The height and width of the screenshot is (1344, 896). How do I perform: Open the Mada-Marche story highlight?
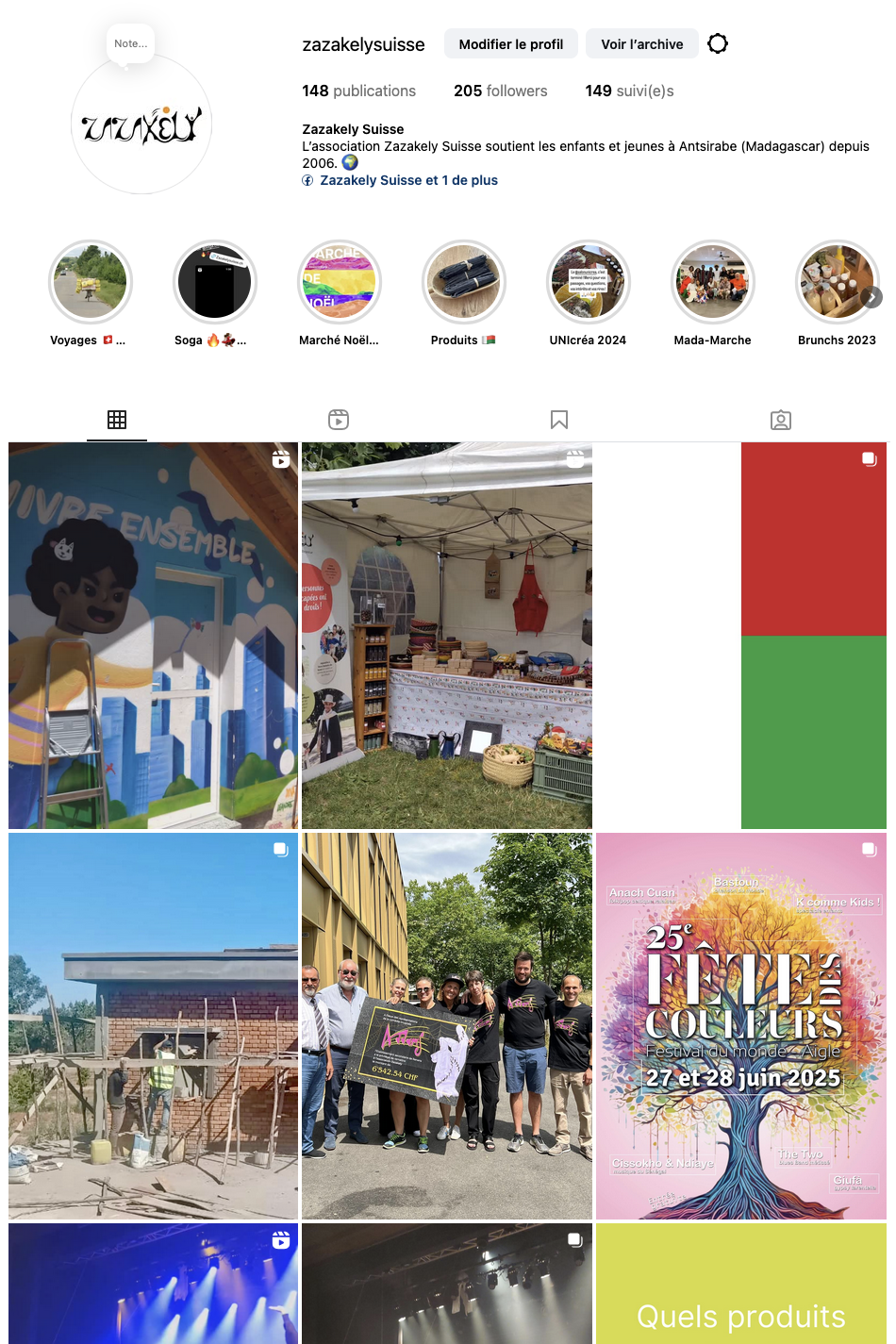coord(712,282)
